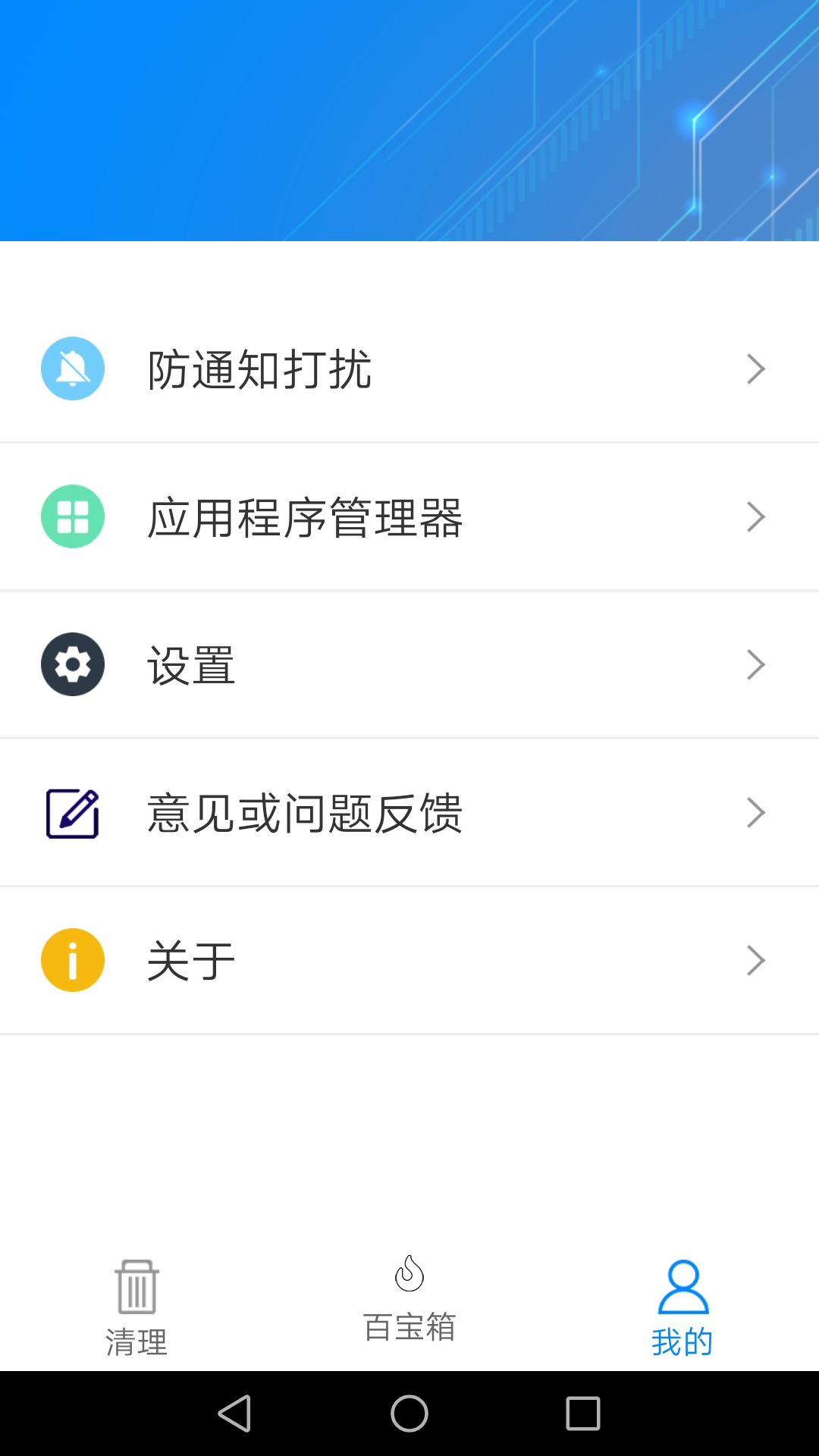
Task: Tap the yellow info icon next to 关于
Action: point(72,959)
